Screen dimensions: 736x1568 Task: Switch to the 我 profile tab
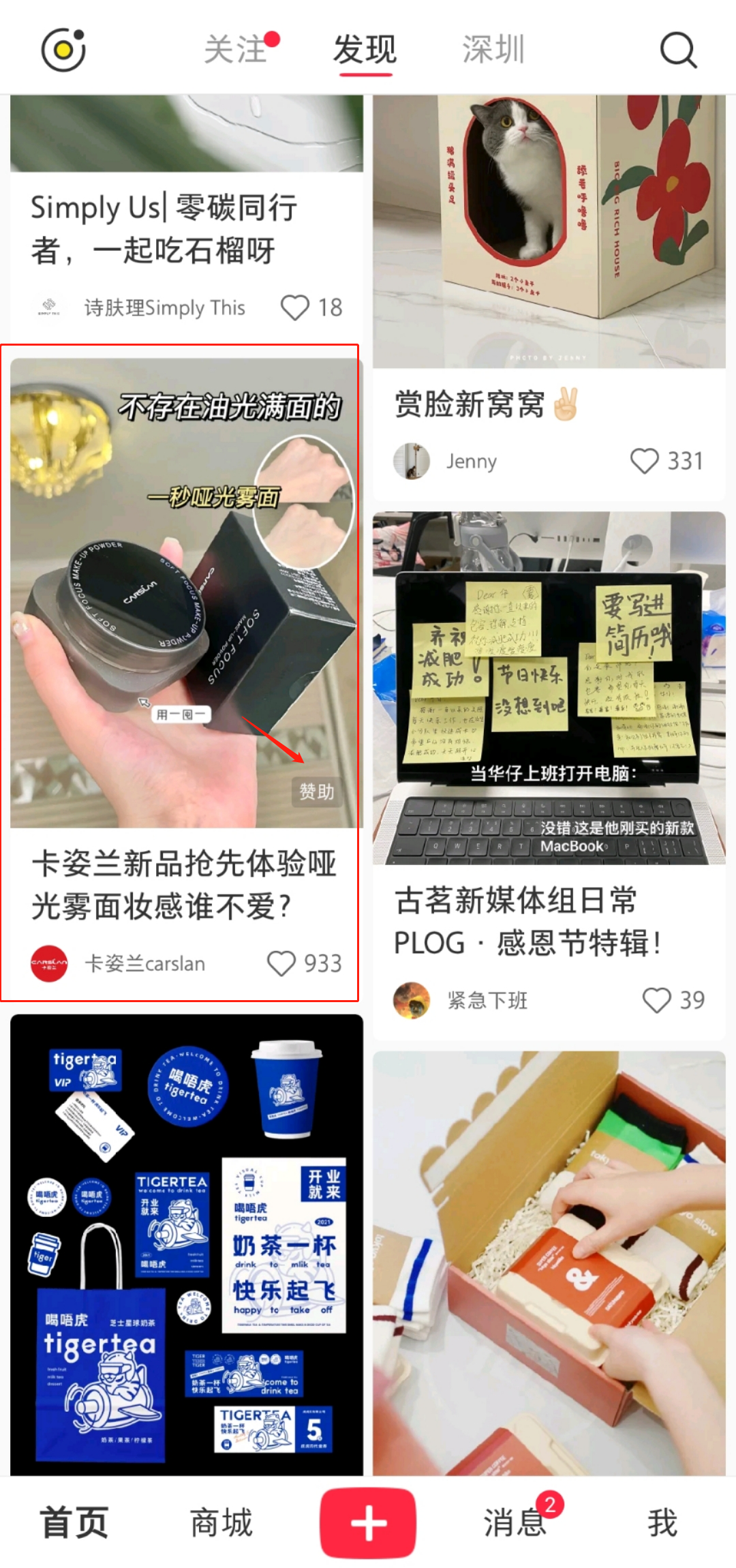[662, 1522]
